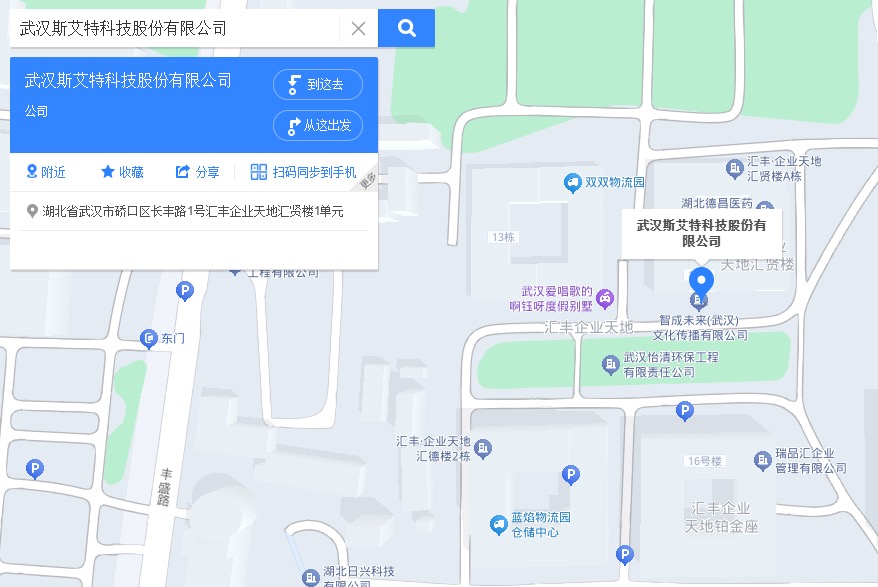This screenshot has height=587, width=878.
Task: Select the parking icon beside 16号楼
Action: click(x=684, y=410)
